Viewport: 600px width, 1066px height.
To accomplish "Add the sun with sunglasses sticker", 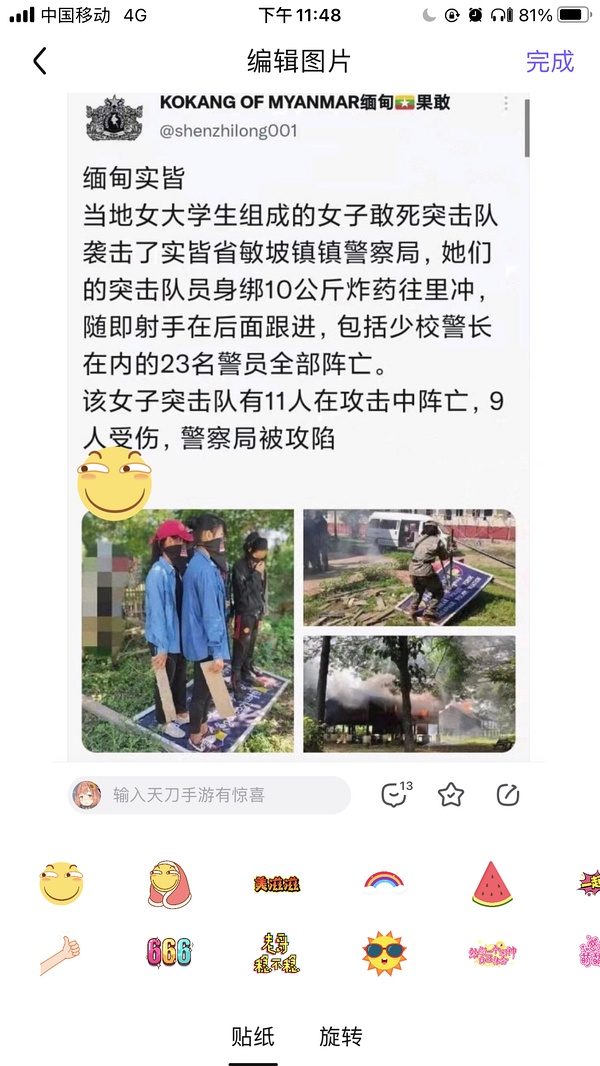I will (384, 953).
